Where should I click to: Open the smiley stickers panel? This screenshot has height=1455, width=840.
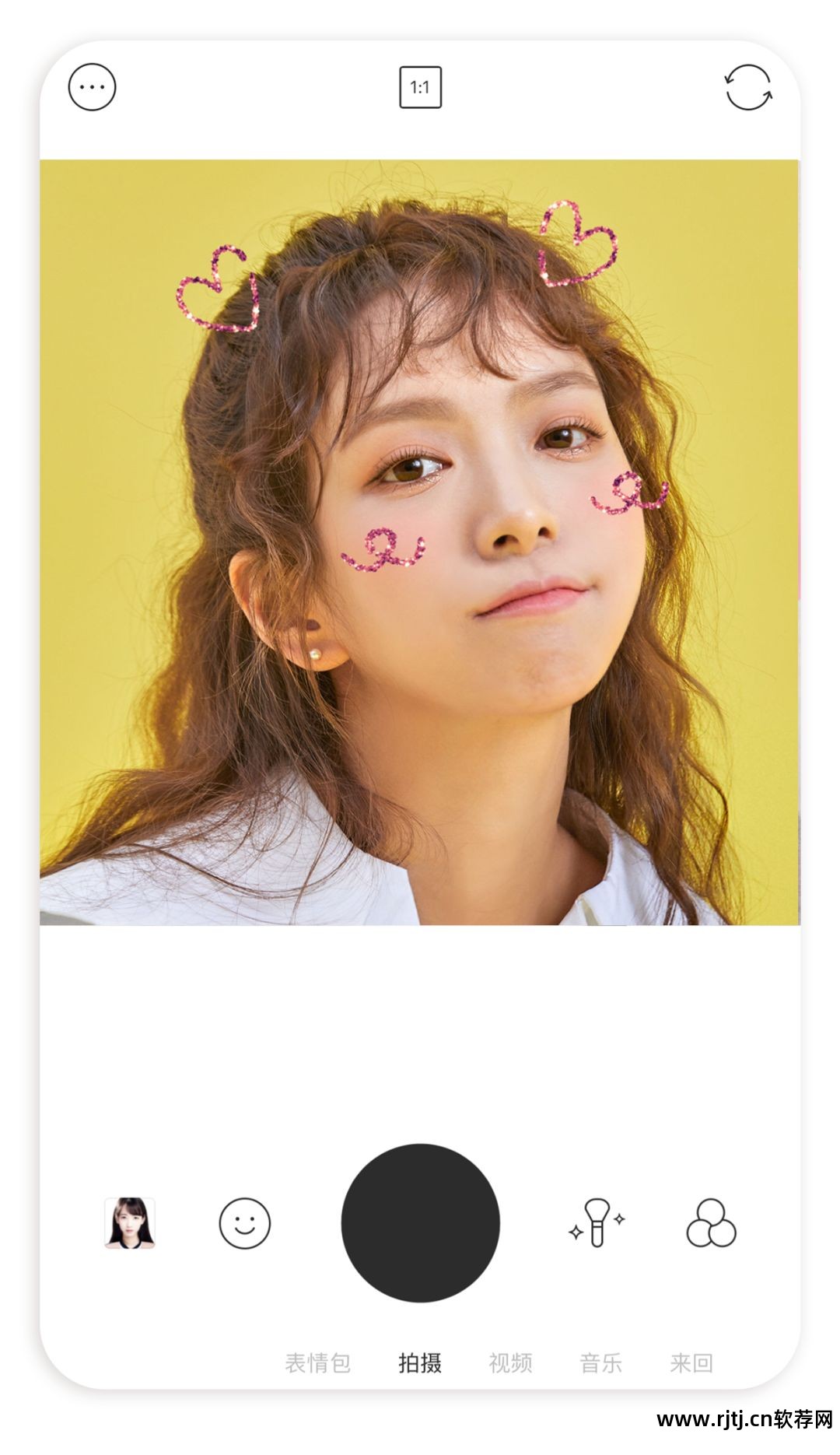245,1223
